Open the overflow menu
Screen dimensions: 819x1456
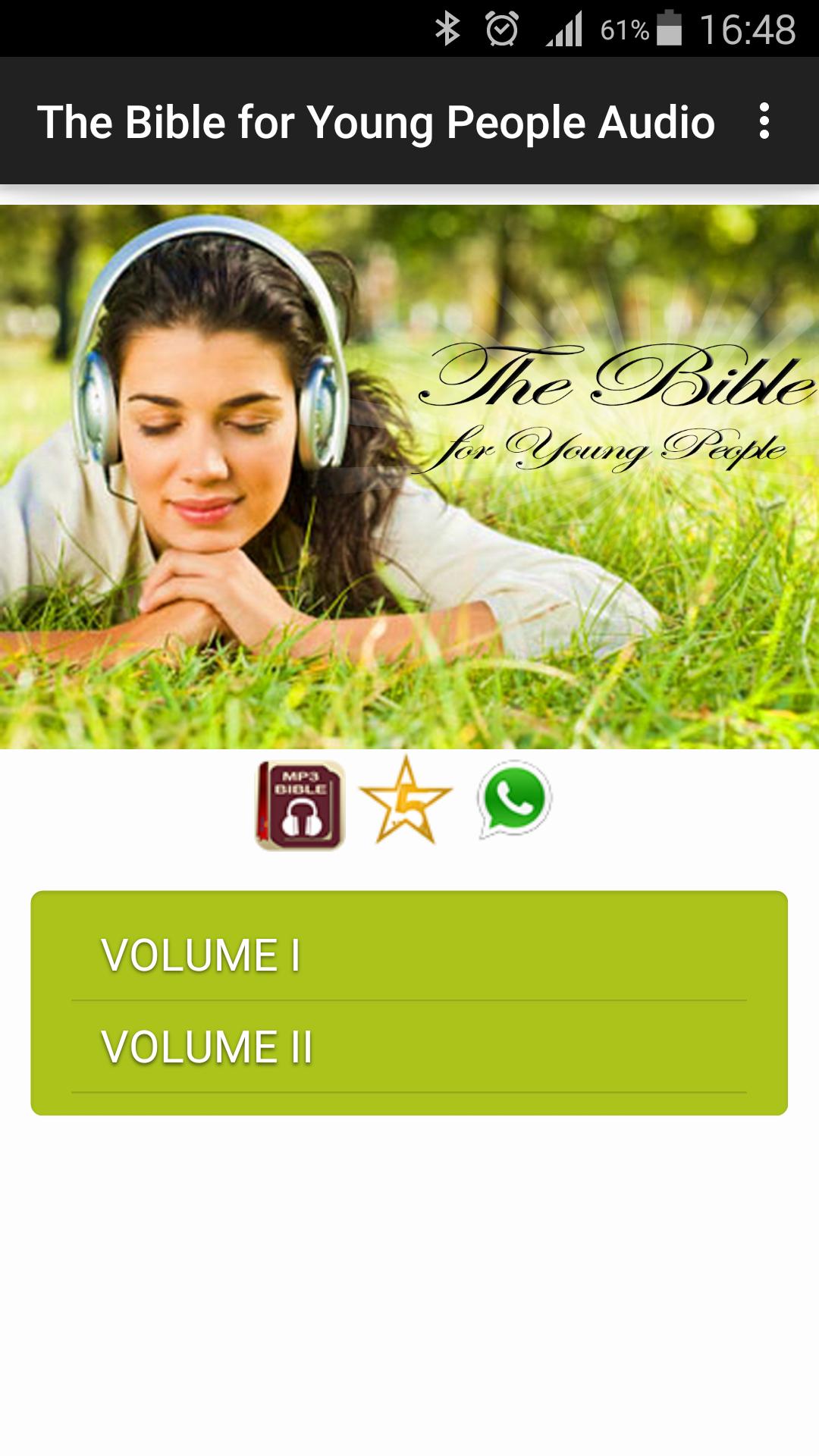(764, 121)
